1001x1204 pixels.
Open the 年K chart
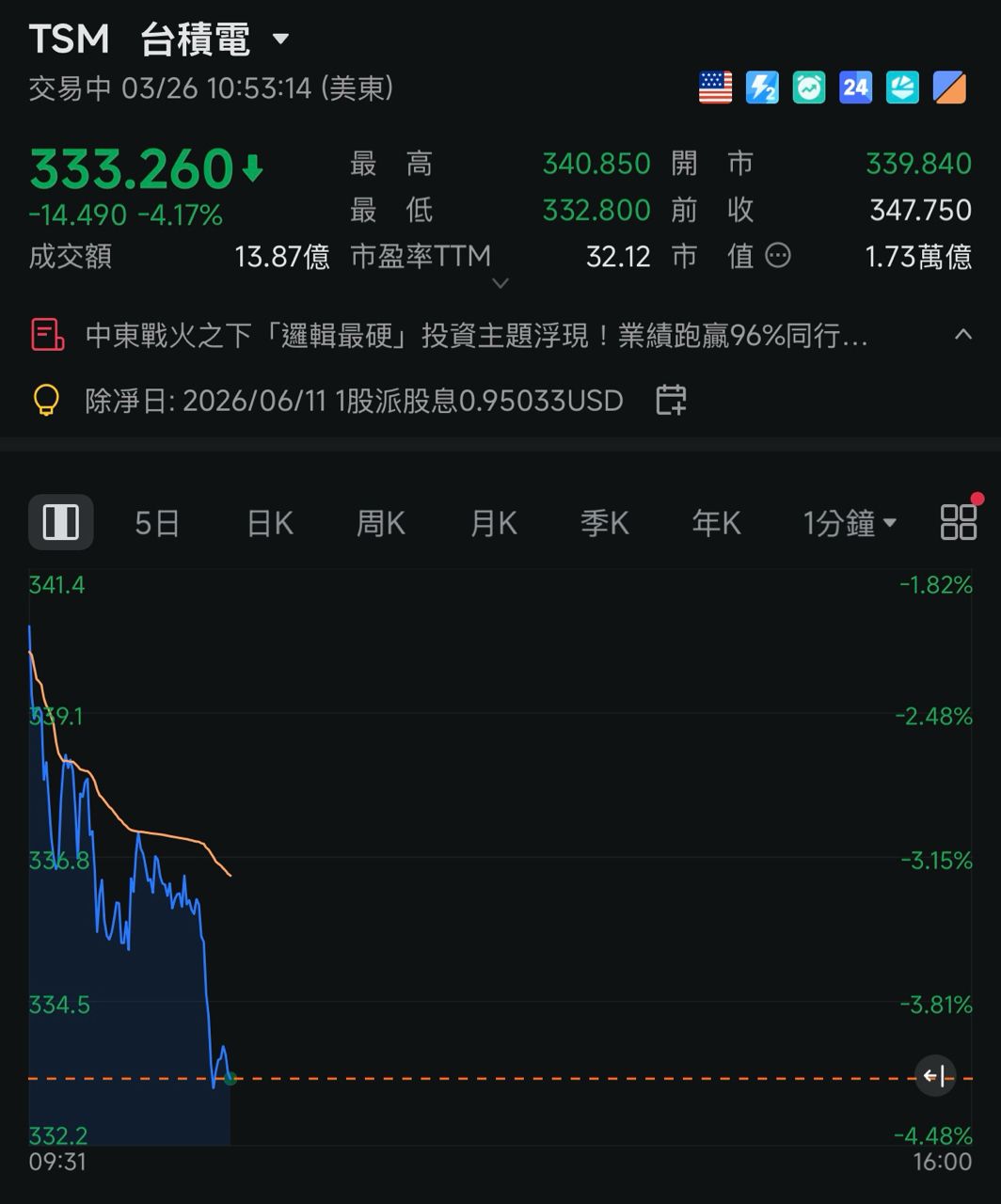click(x=716, y=523)
